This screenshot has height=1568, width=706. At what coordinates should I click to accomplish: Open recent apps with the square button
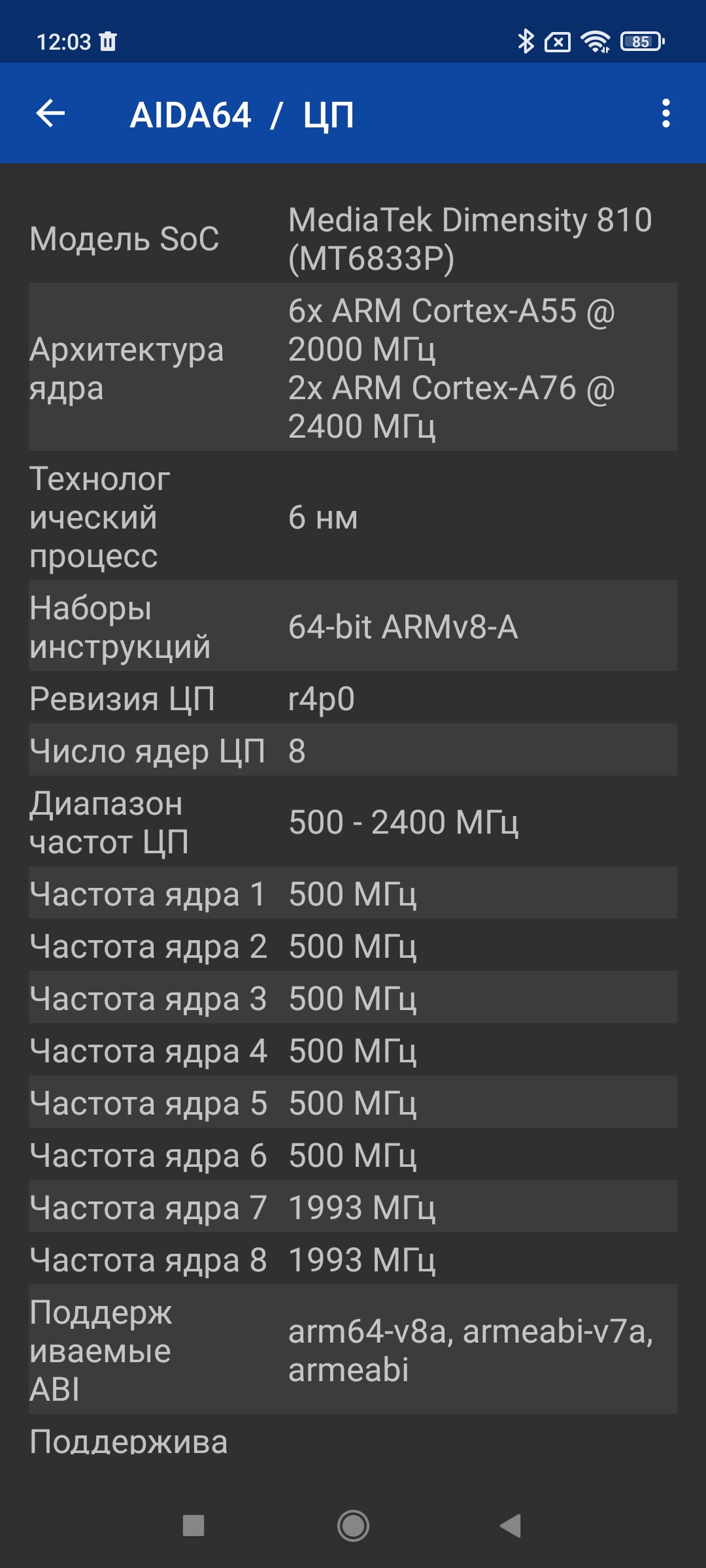pos(193,1526)
